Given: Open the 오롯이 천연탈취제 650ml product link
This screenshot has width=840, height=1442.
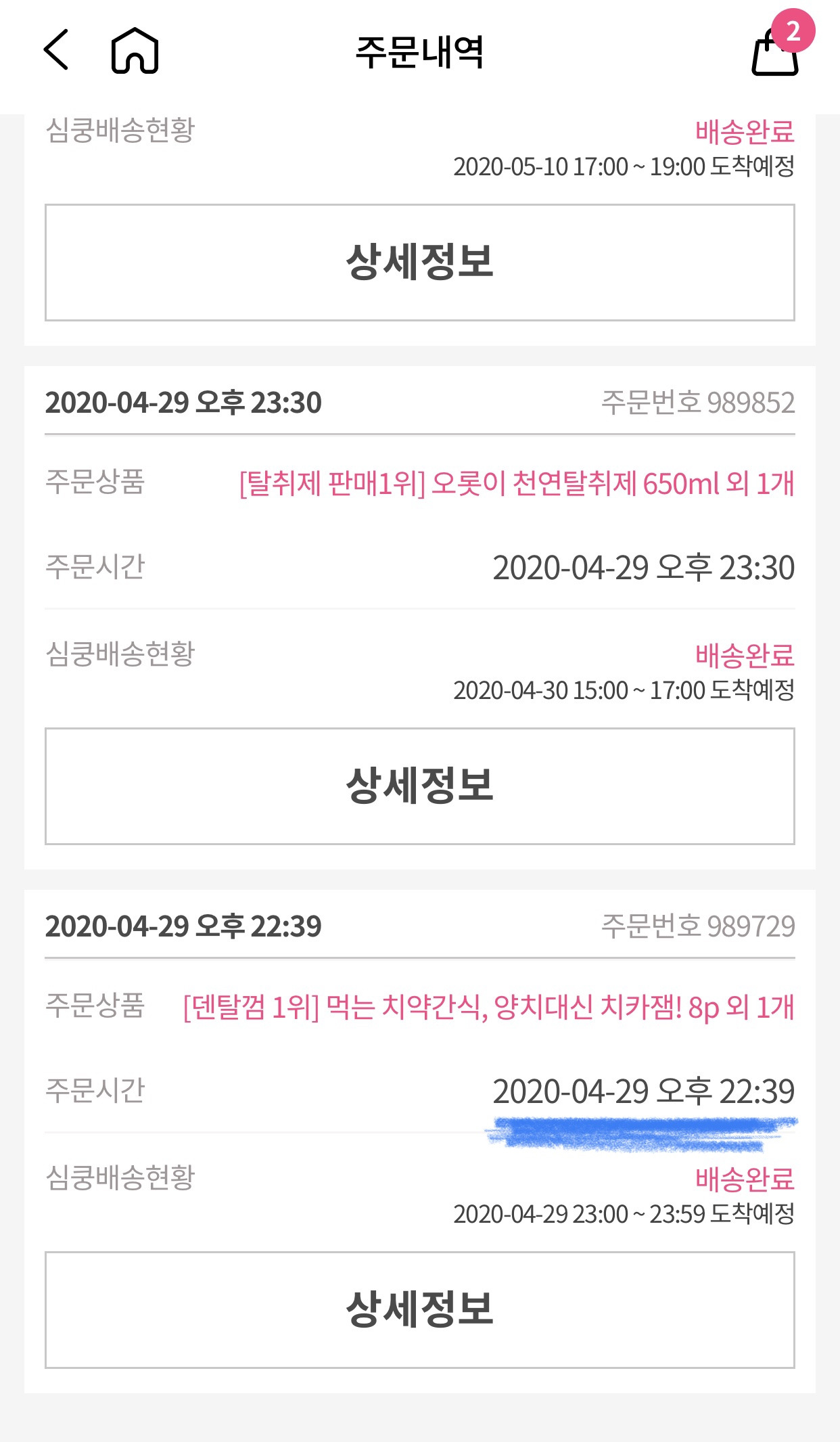Looking at the screenshot, I should pos(516,484).
